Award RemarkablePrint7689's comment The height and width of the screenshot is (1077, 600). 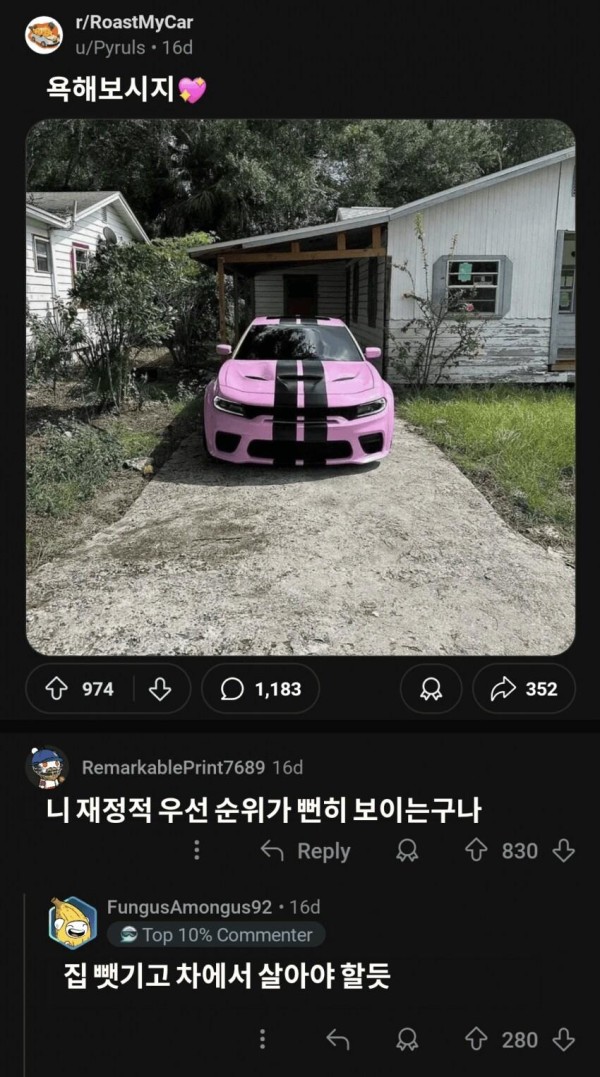(x=407, y=850)
